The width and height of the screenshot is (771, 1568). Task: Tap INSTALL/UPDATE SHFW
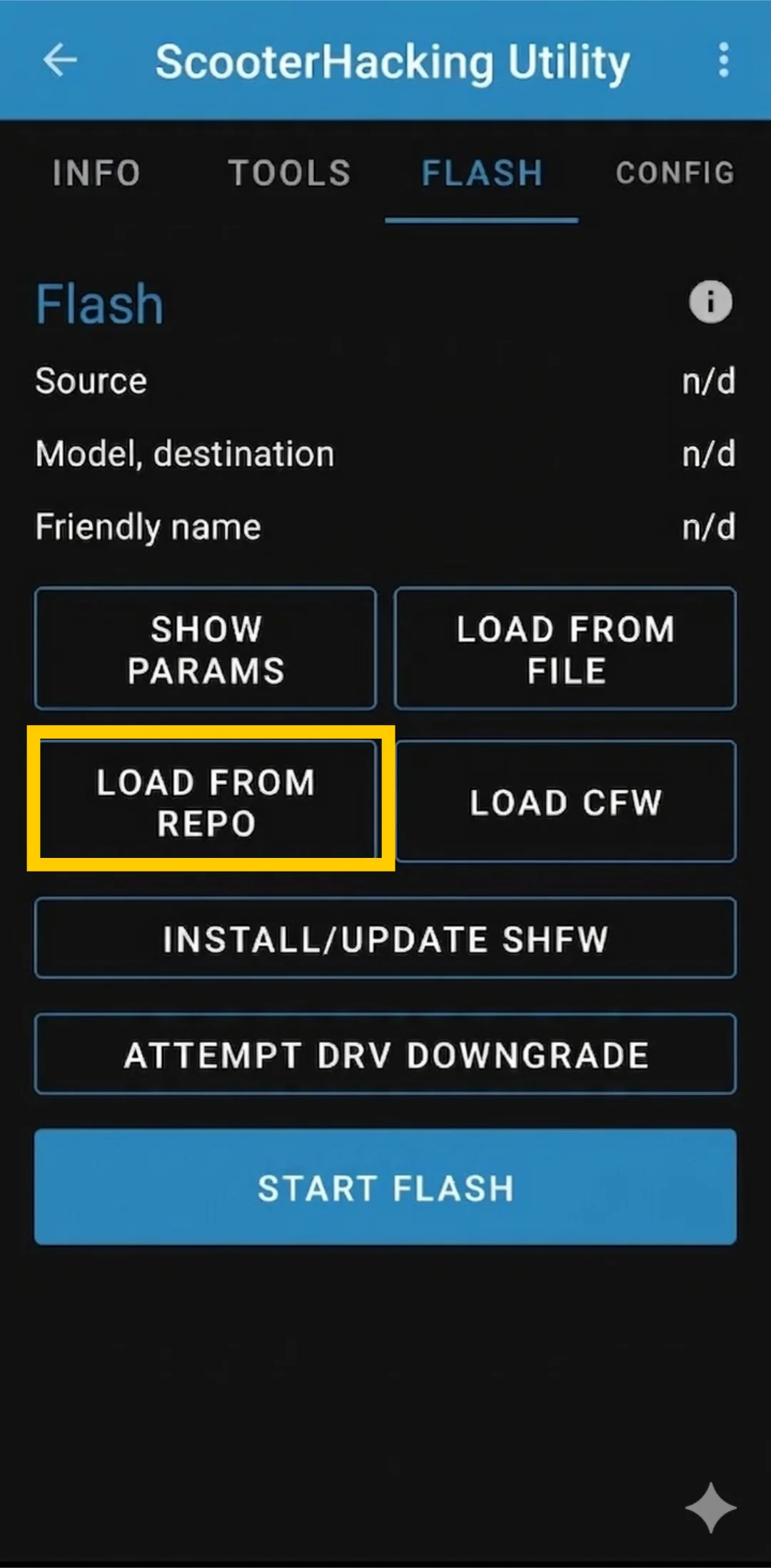(385, 939)
